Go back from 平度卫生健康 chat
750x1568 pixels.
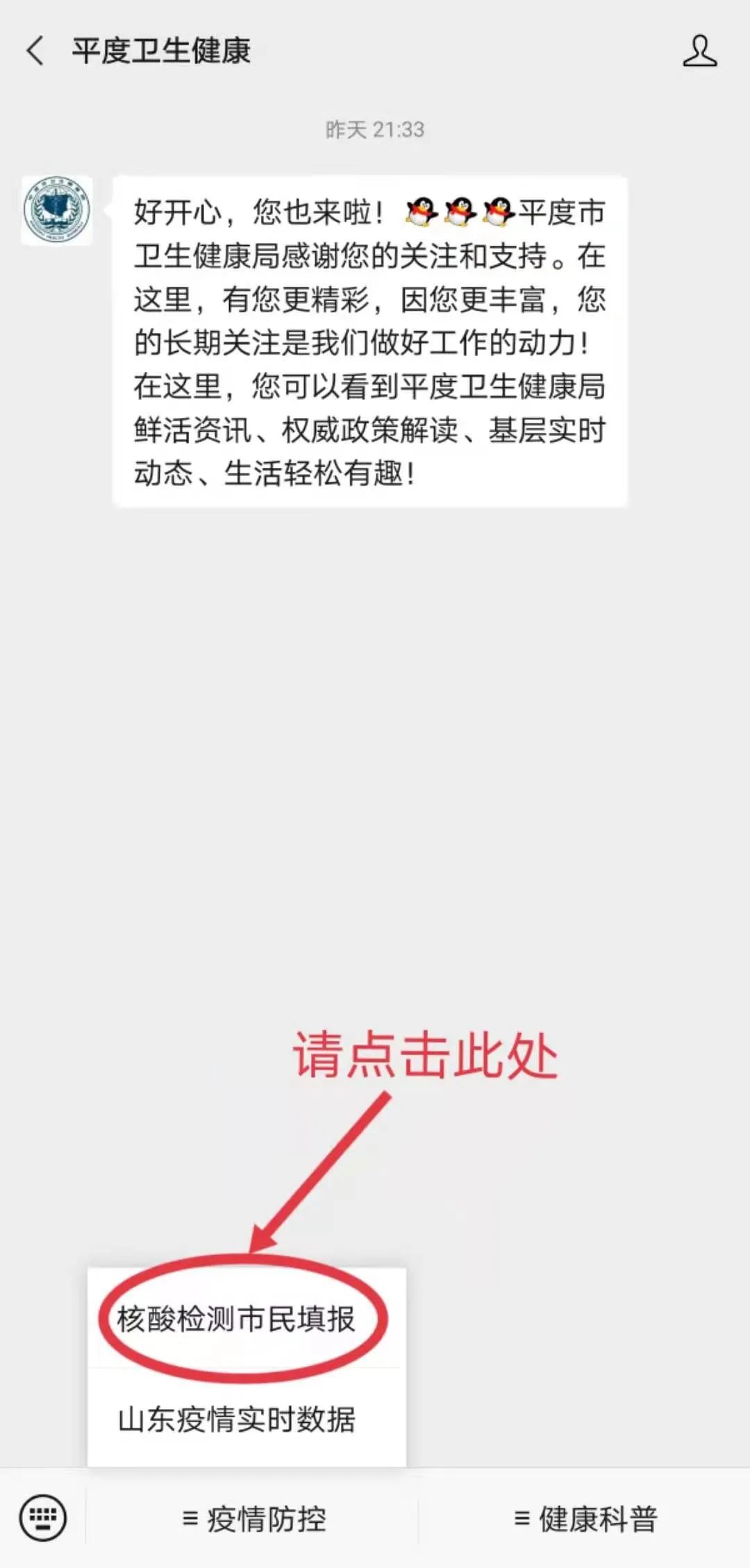pyautogui.click(x=35, y=51)
